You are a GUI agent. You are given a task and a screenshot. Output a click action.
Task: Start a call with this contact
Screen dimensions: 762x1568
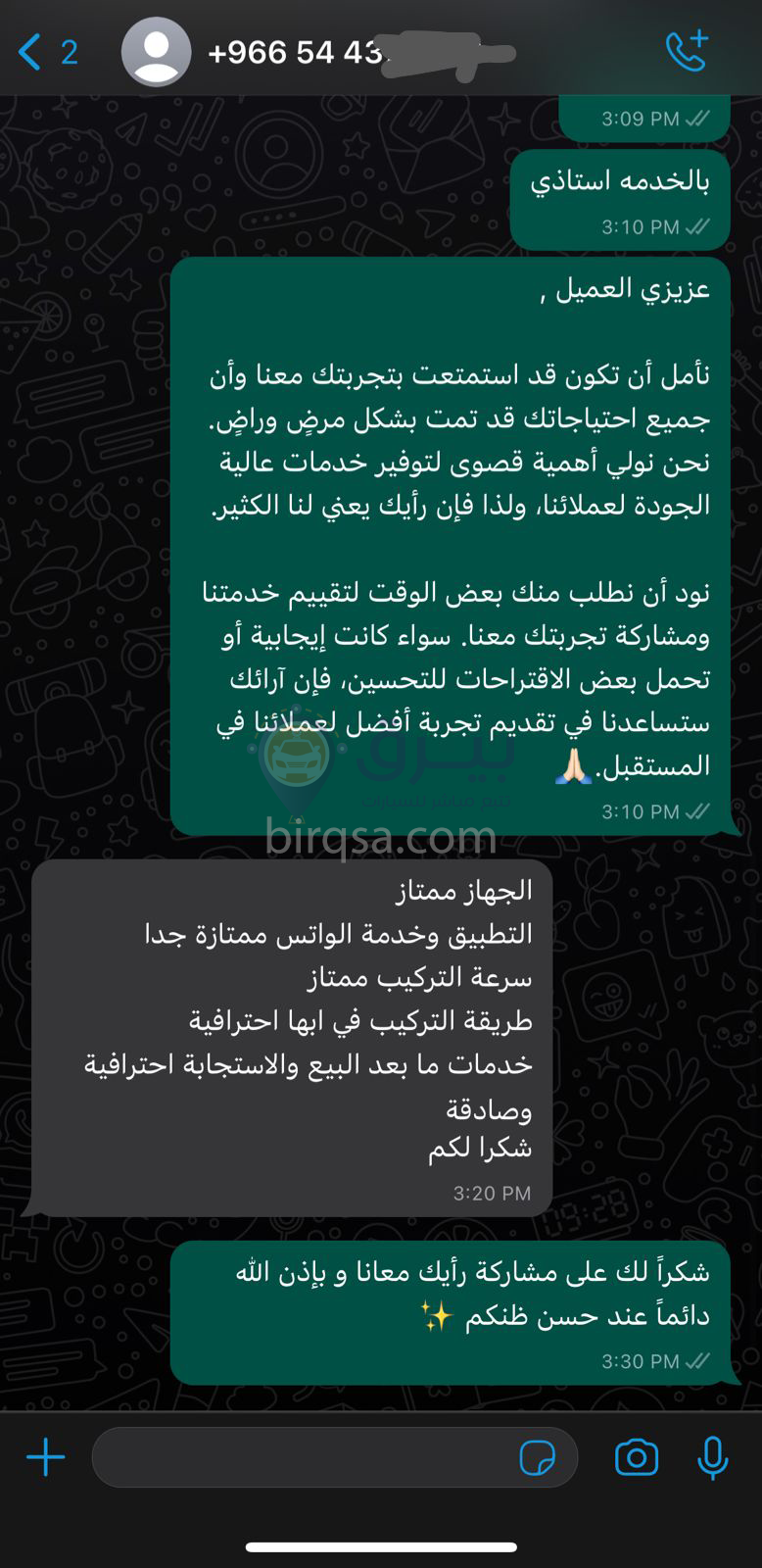[686, 52]
